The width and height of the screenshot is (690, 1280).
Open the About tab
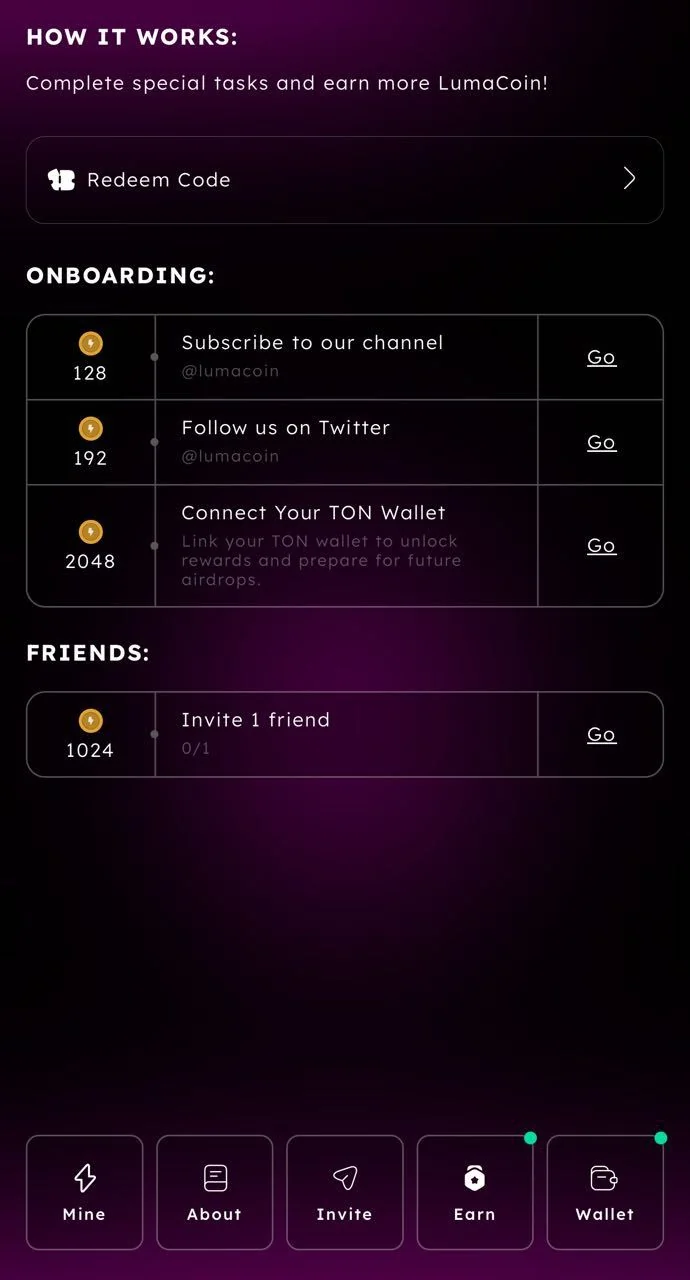coord(215,1192)
